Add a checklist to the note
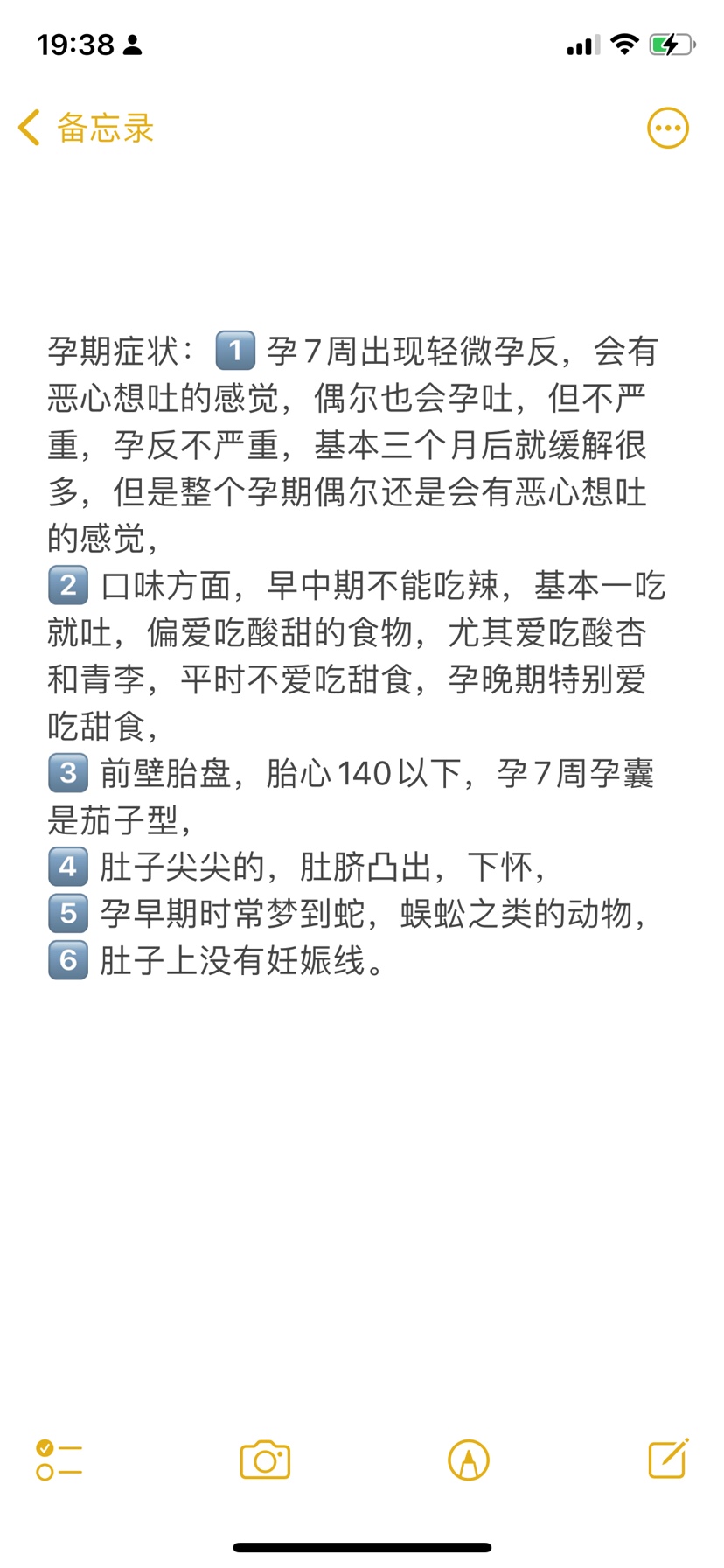Image resolution: width=724 pixels, height=1568 pixels. coord(59,1460)
